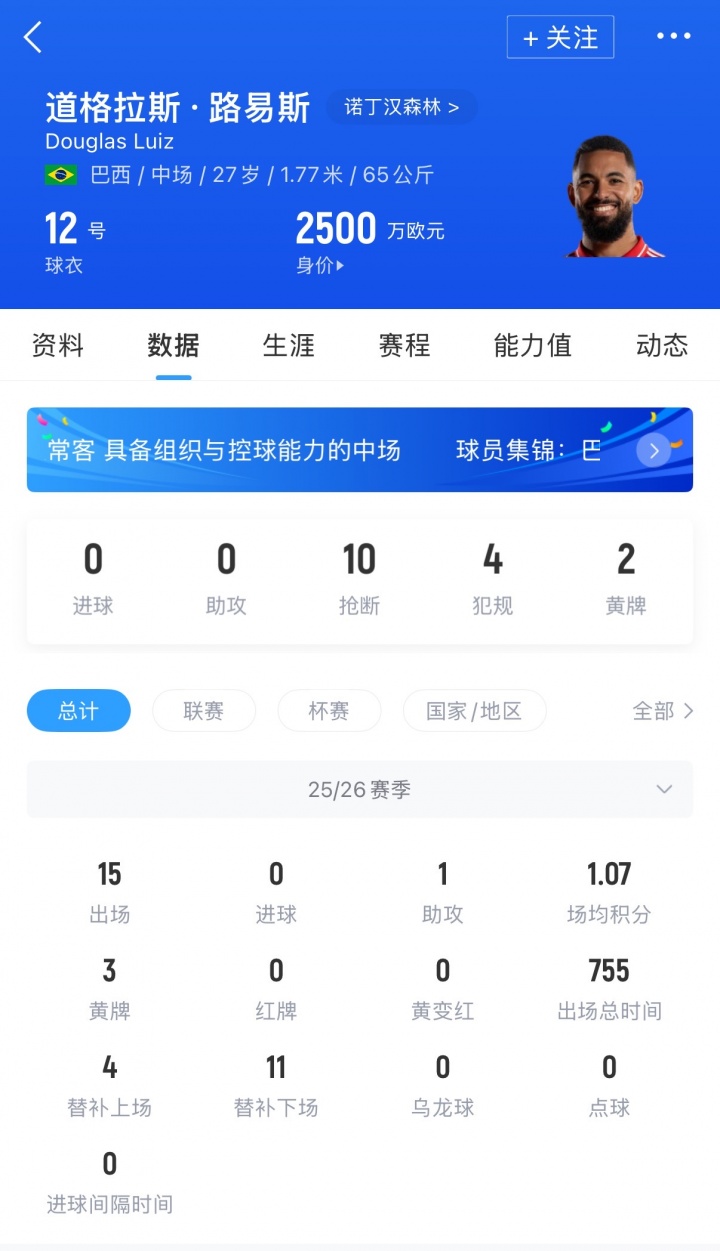This screenshot has width=720, height=1251.
Task: Open the 诺丁汉森林 team page
Action: 402,107
